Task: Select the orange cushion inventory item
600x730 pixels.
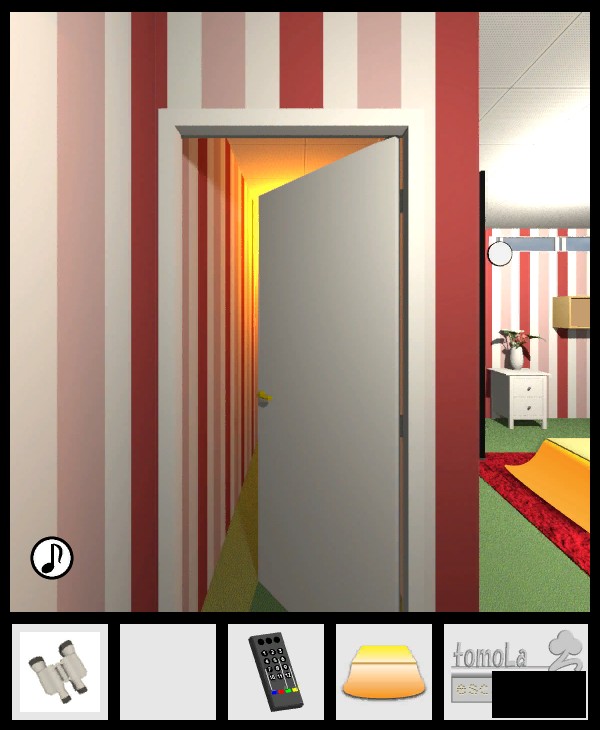Action: 384,671
